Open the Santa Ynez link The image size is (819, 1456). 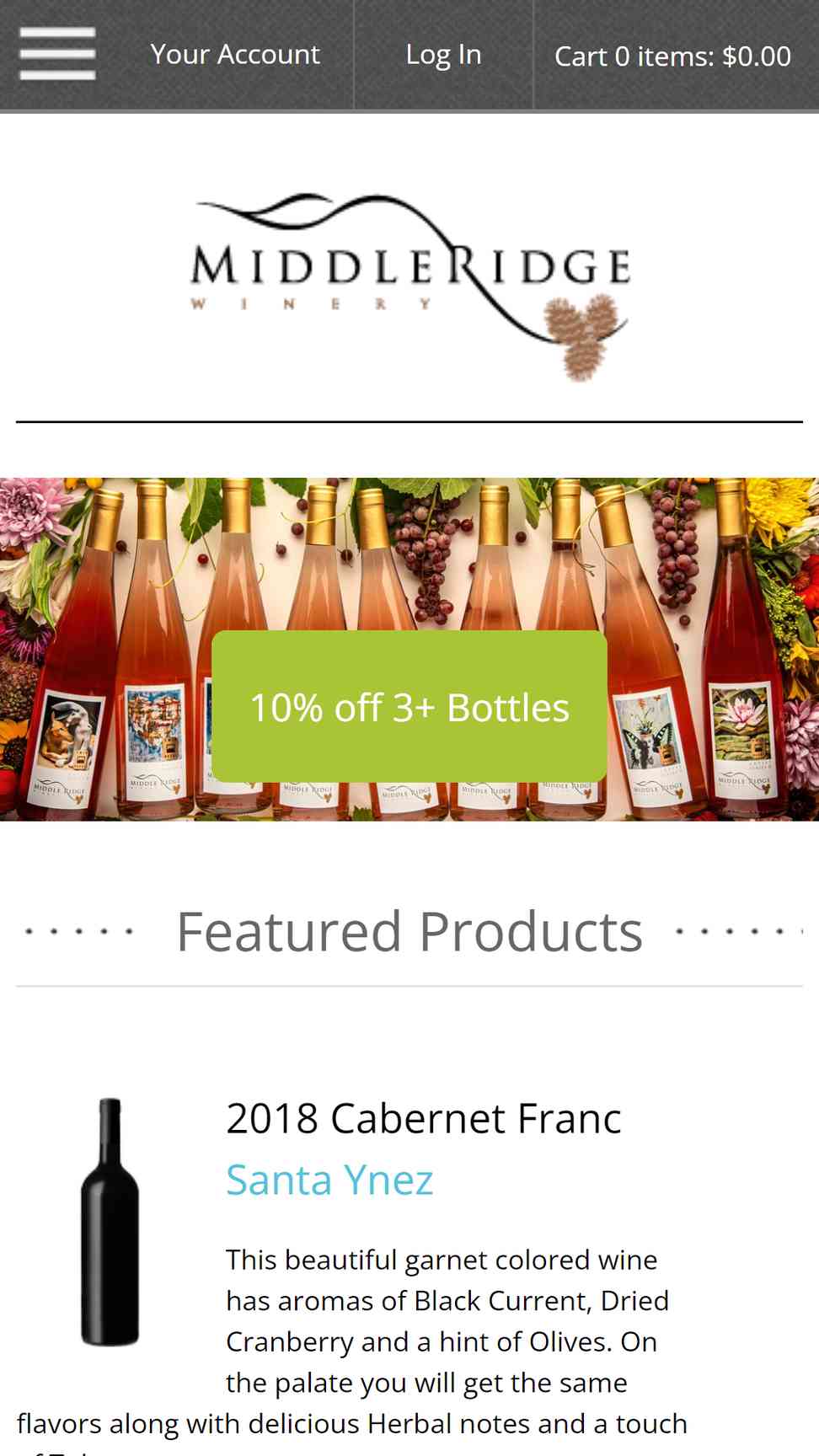[329, 1180]
